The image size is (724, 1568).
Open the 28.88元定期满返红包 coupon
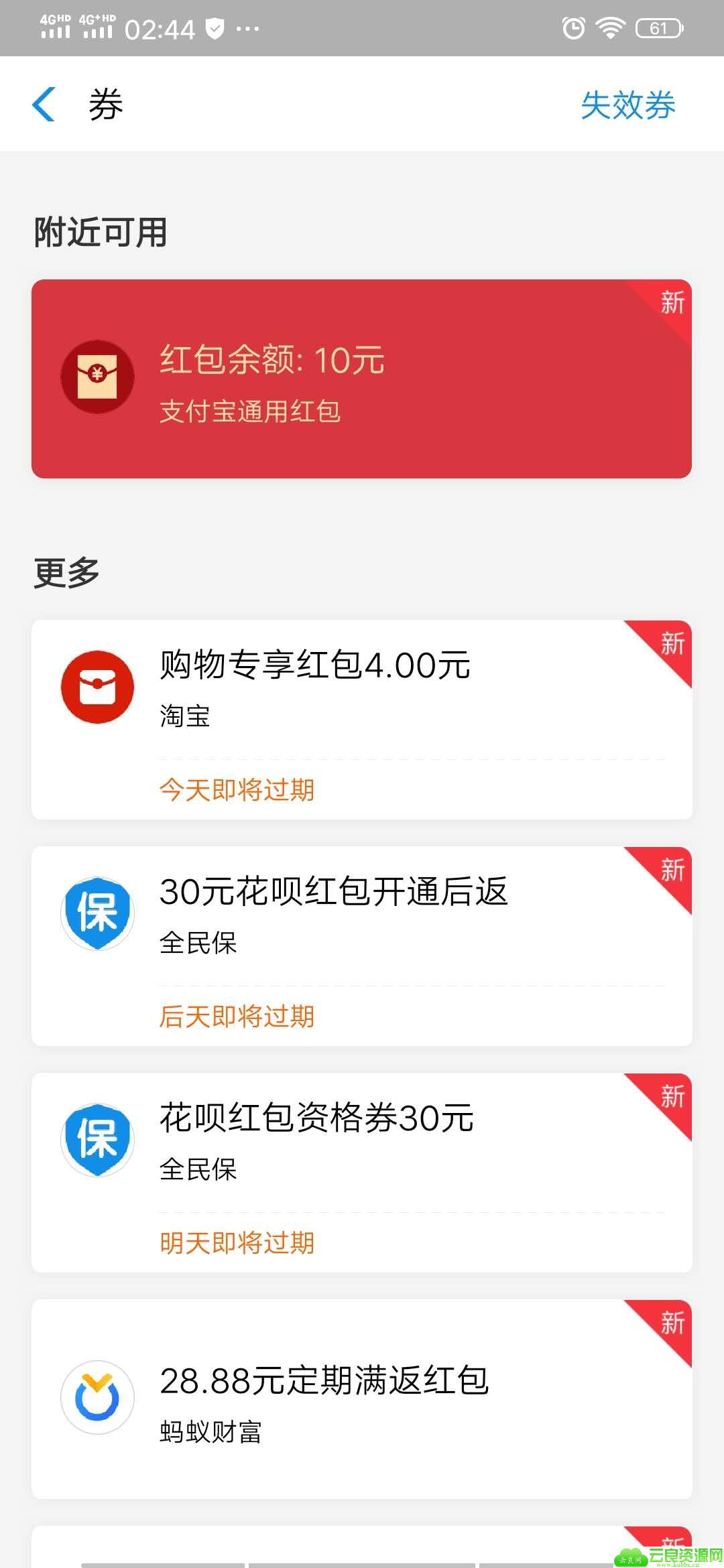point(361,1398)
